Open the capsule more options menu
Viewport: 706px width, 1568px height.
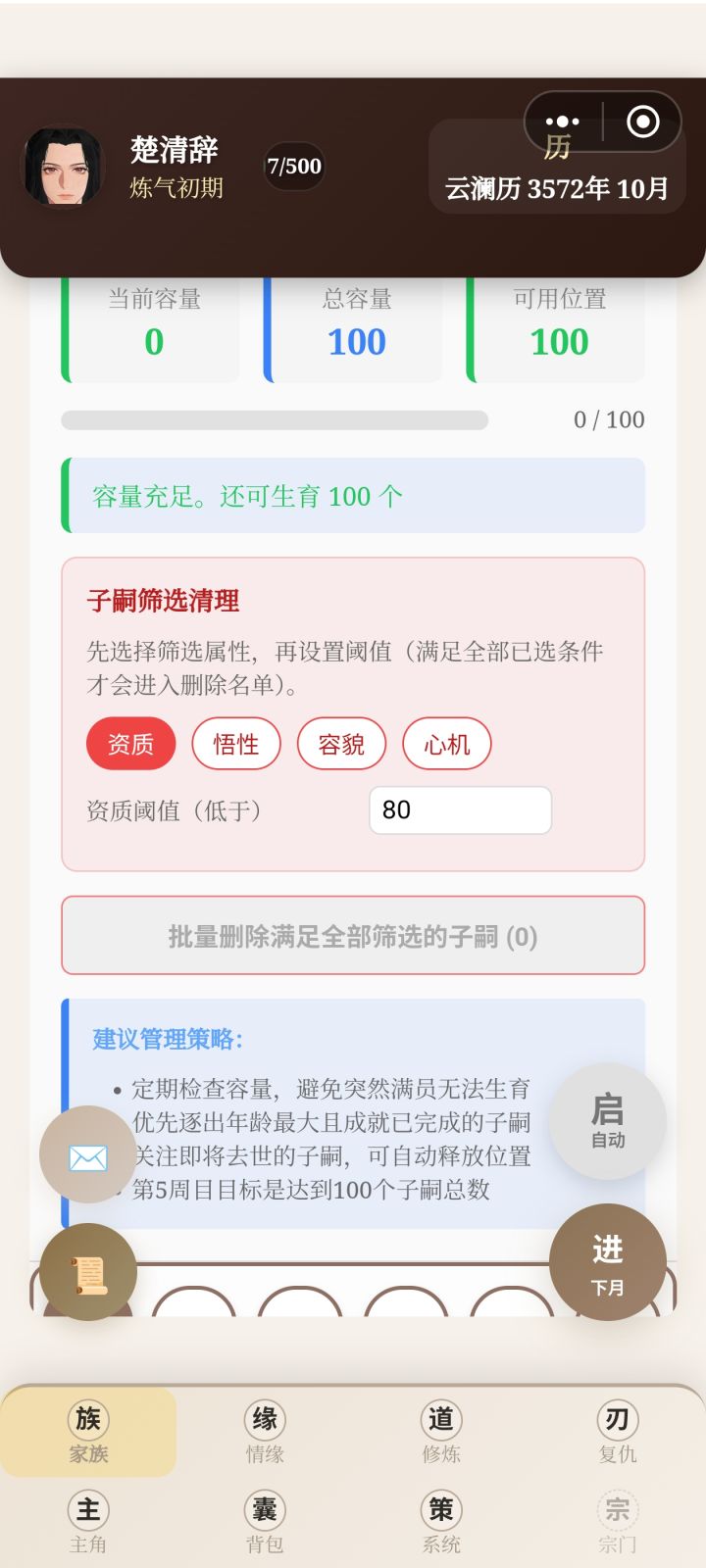click(560, 122)
